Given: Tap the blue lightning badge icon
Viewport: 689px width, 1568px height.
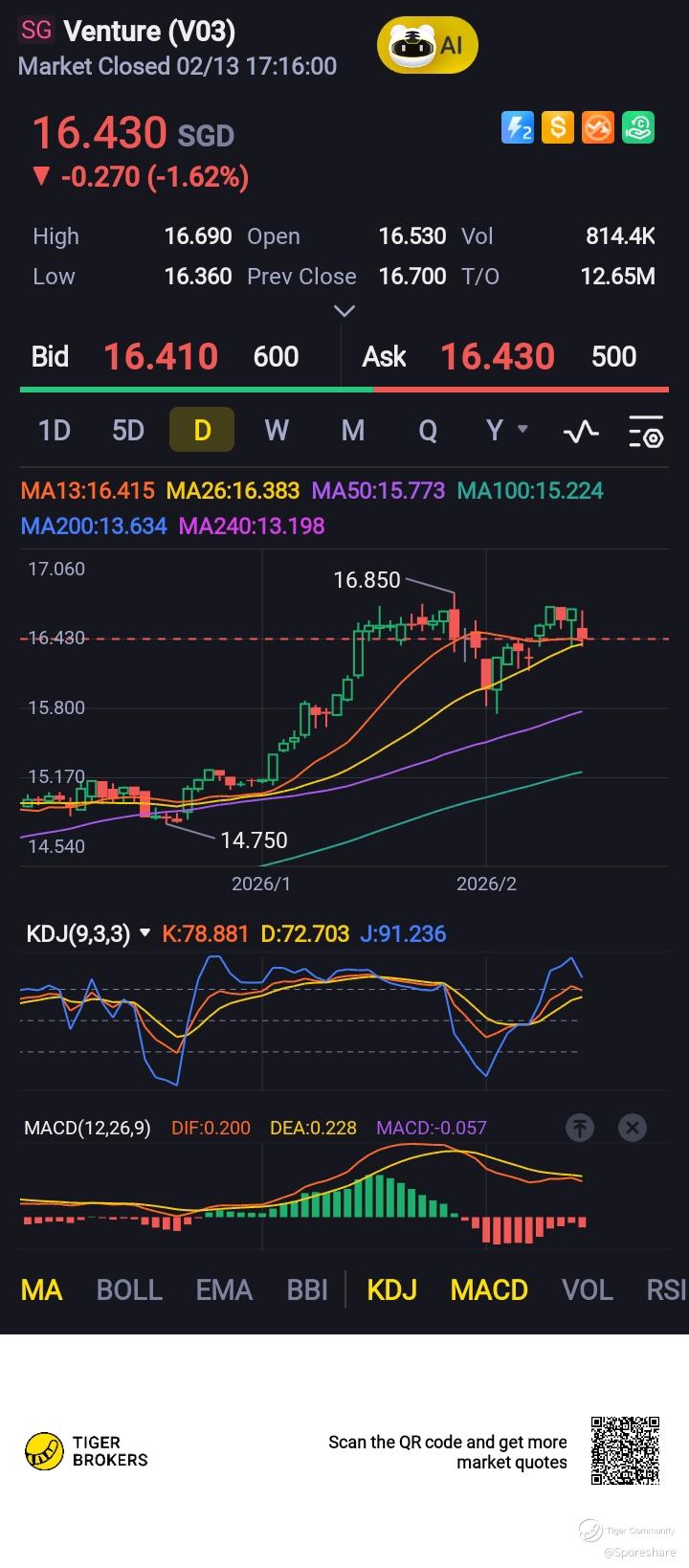Looking at the screenshot, I should (518, 128).
